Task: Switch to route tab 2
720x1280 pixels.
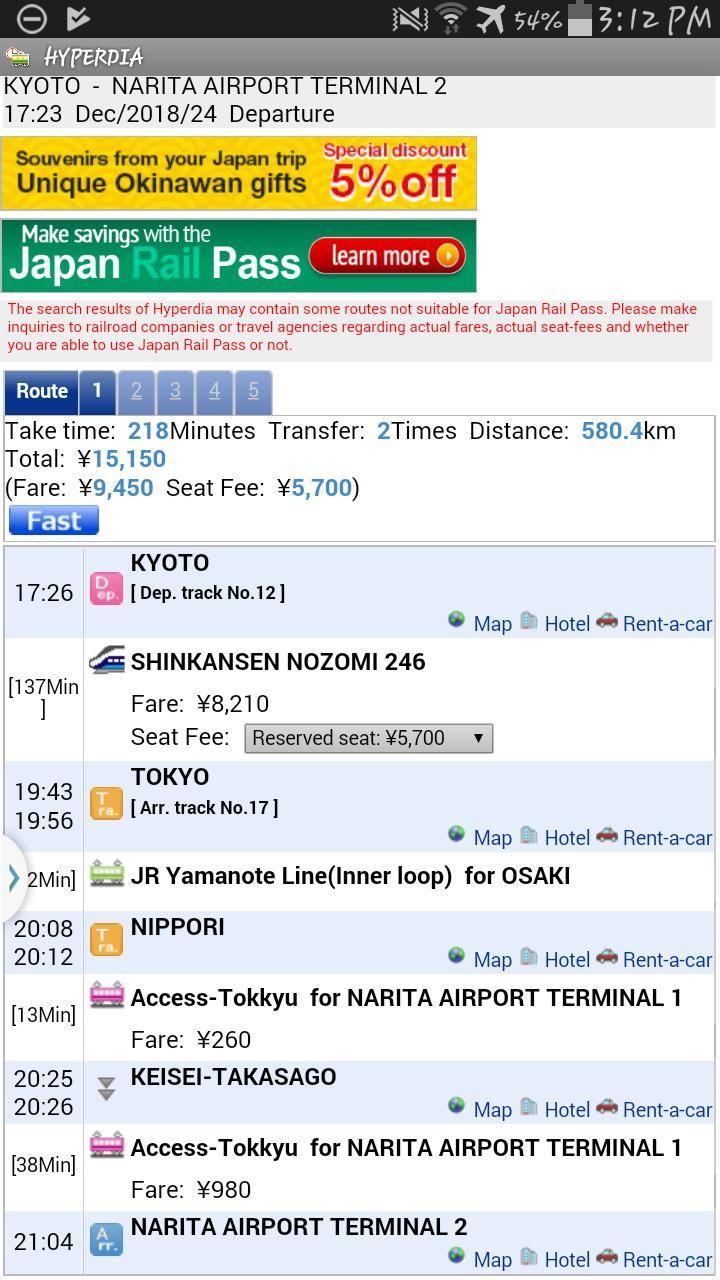Action: (x=136, y=391)
